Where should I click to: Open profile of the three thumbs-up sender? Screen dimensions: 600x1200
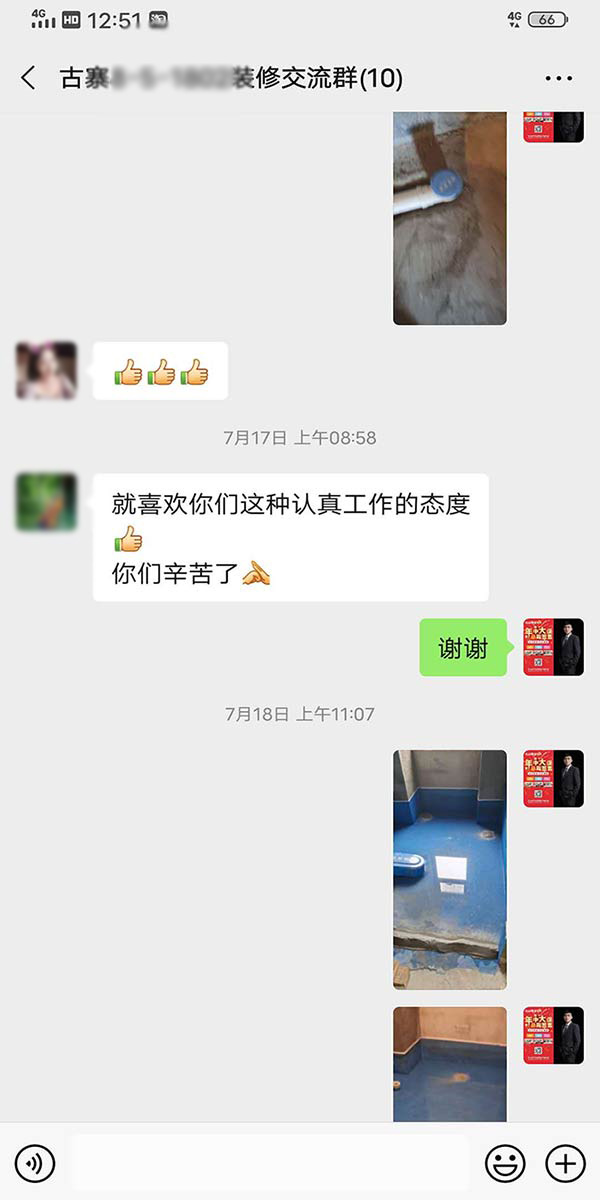pos(46,371)
